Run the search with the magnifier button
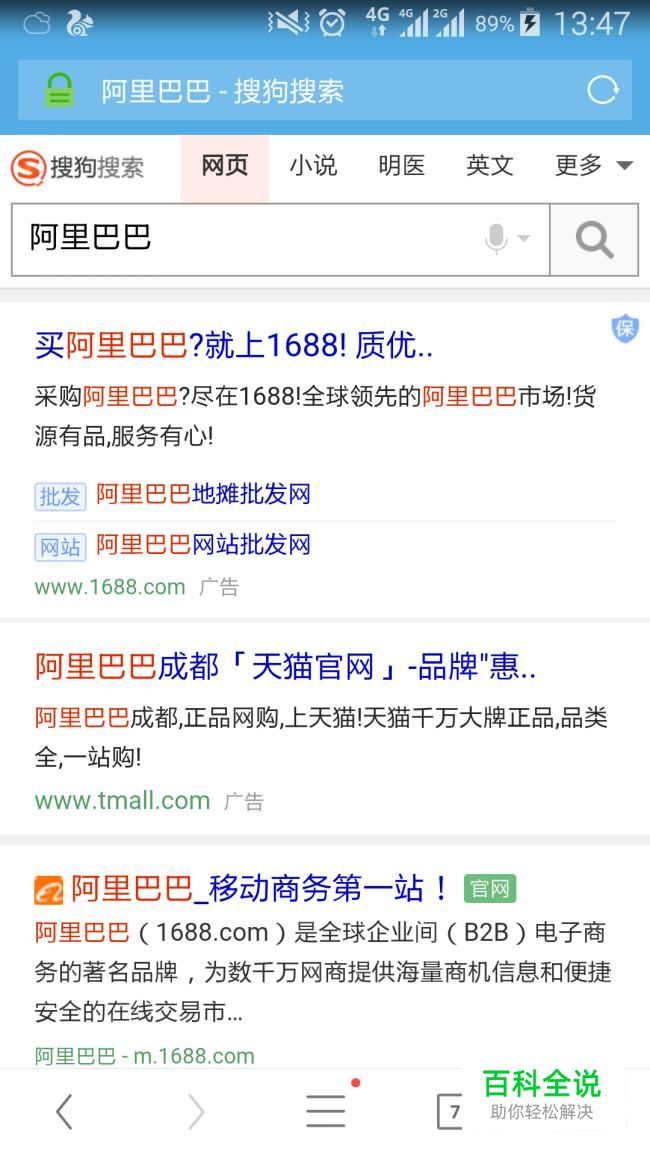Image resolution: width=650 pixels, height=1155 pixels. point(594,239)
